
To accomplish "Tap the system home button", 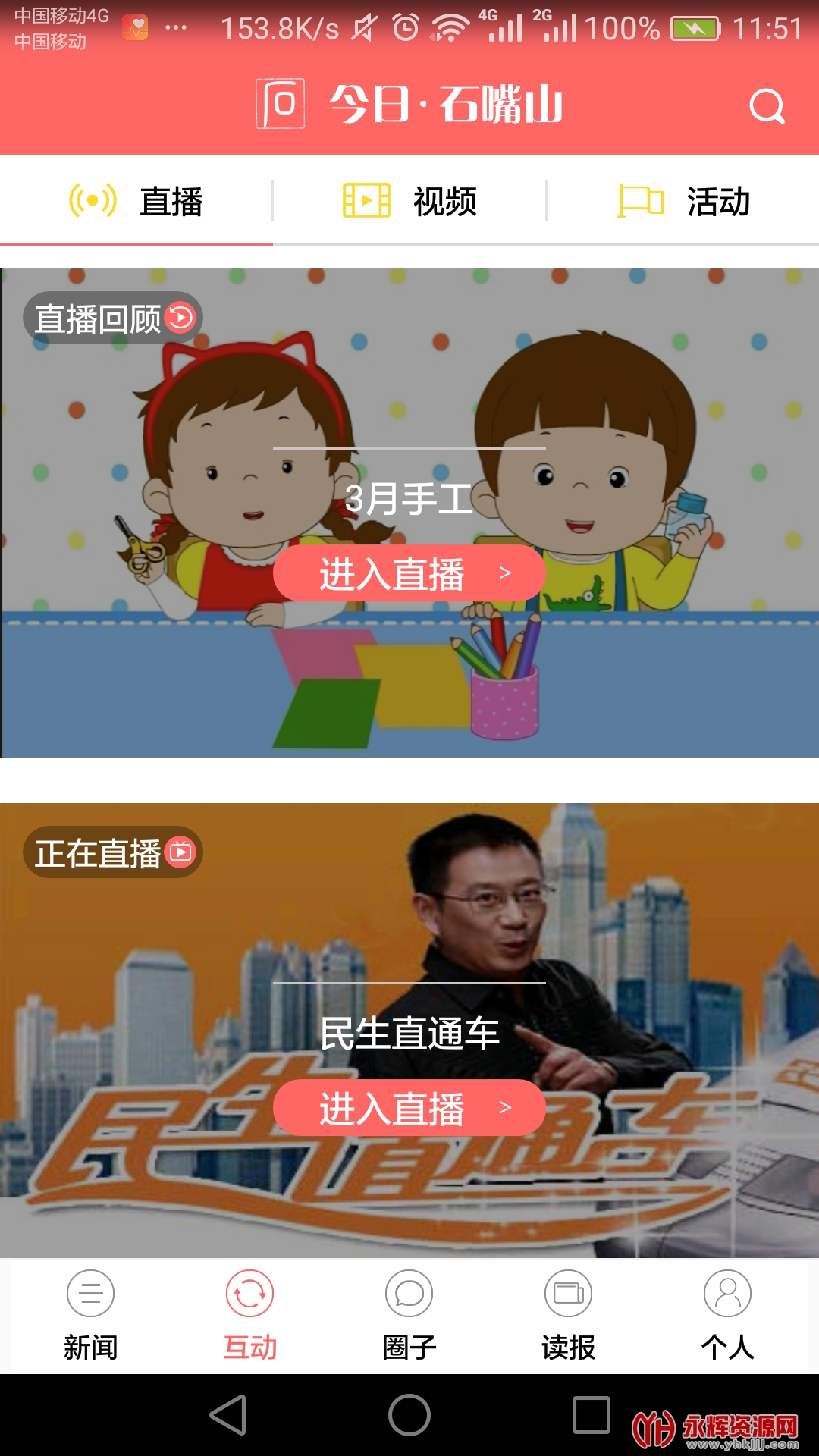I will 409,1415.
